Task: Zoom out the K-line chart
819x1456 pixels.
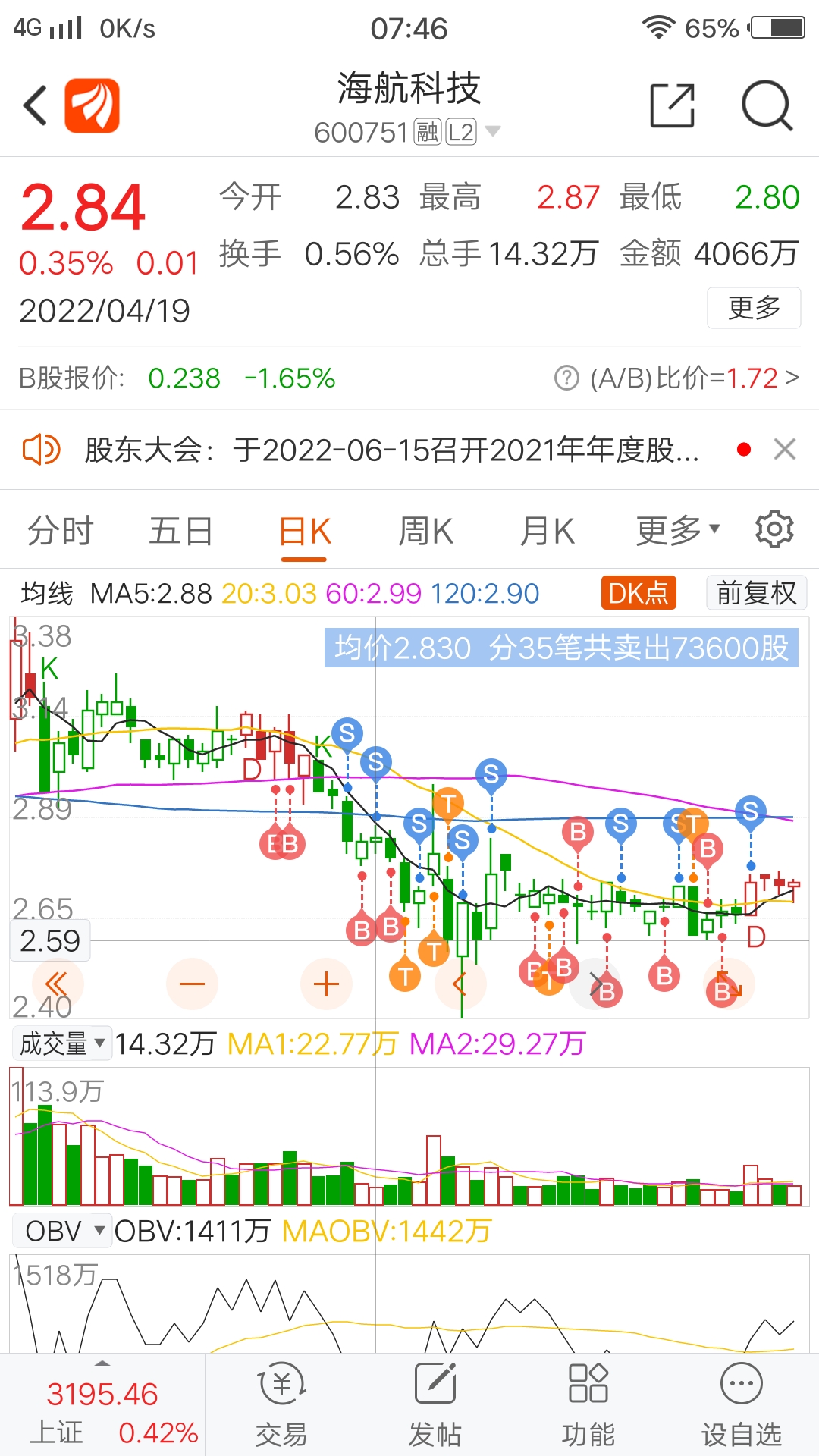Action: 192,984
